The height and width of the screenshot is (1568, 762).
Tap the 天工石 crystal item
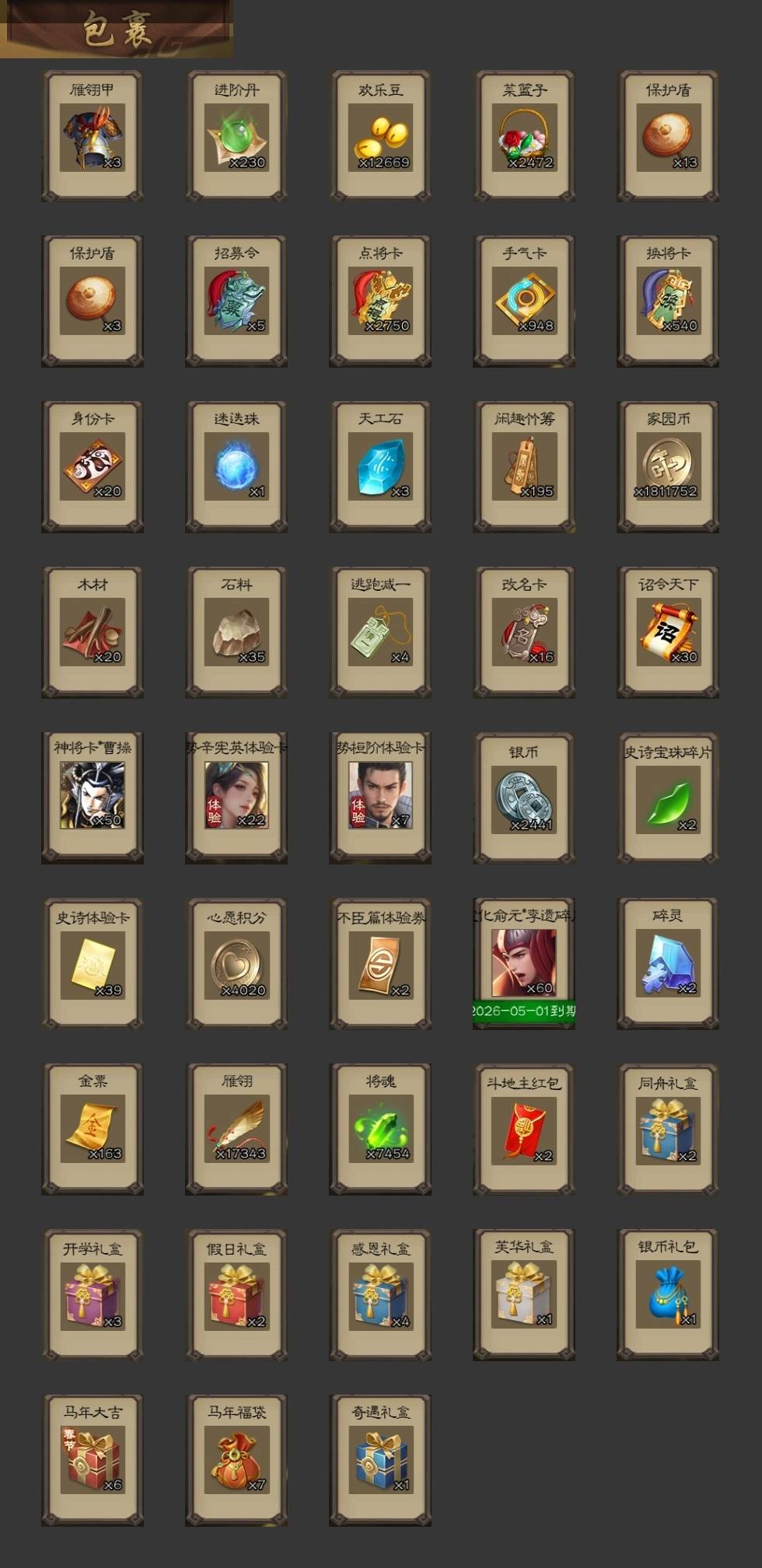click(x=380, y=466)
